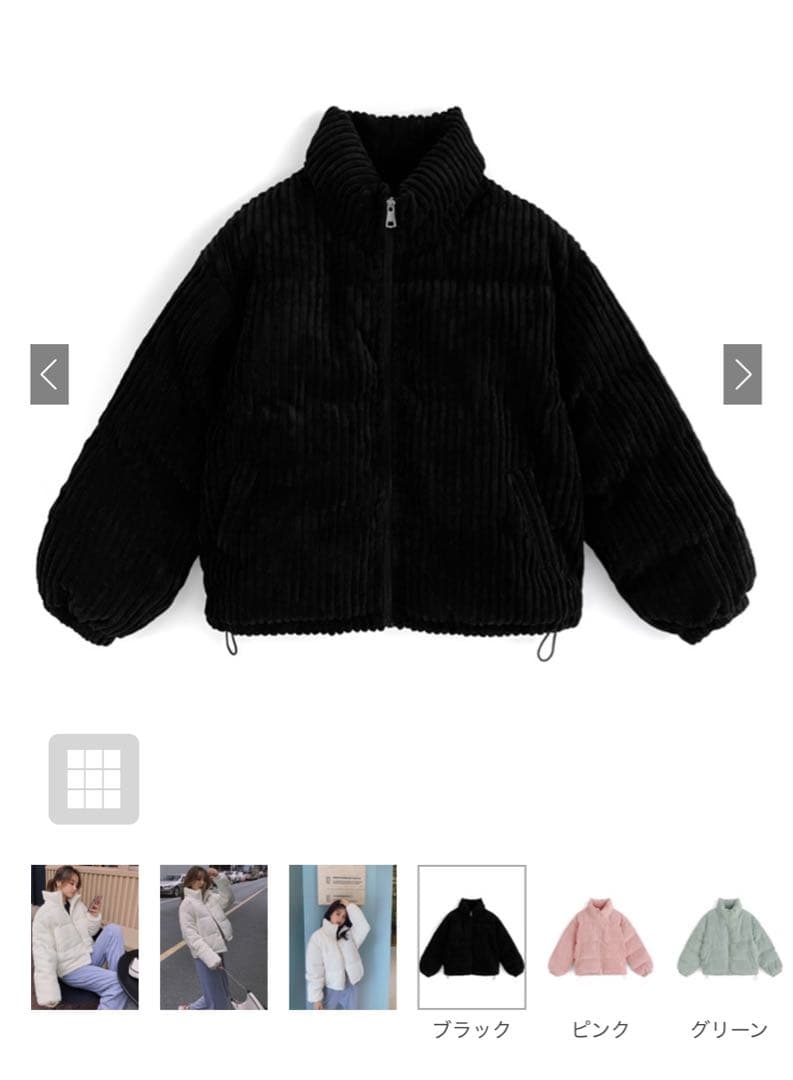
Task: Show the previous product image
Action: pyautogui.click(x=49, y=374)
